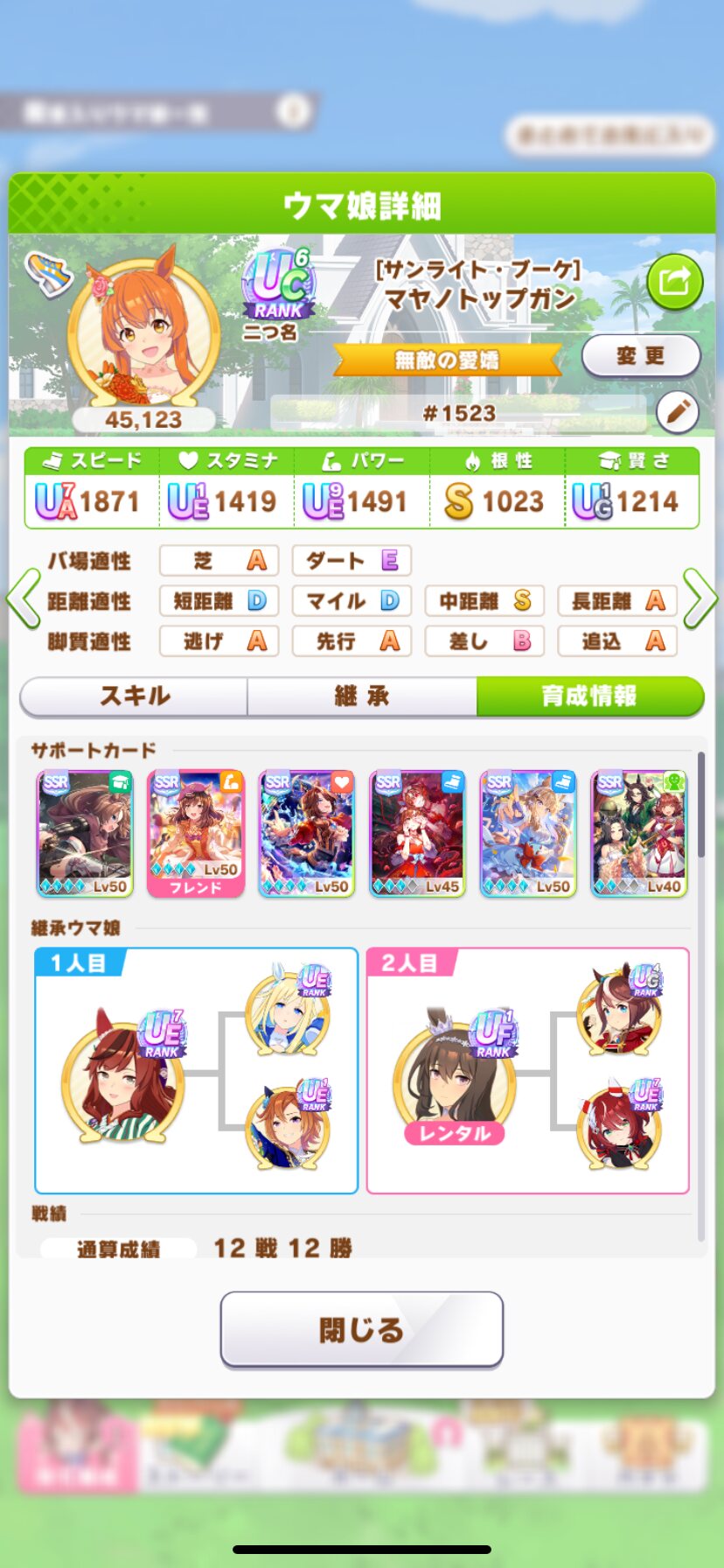Open the Lv45 support card

pyautogui.click(x=417, y=833)
